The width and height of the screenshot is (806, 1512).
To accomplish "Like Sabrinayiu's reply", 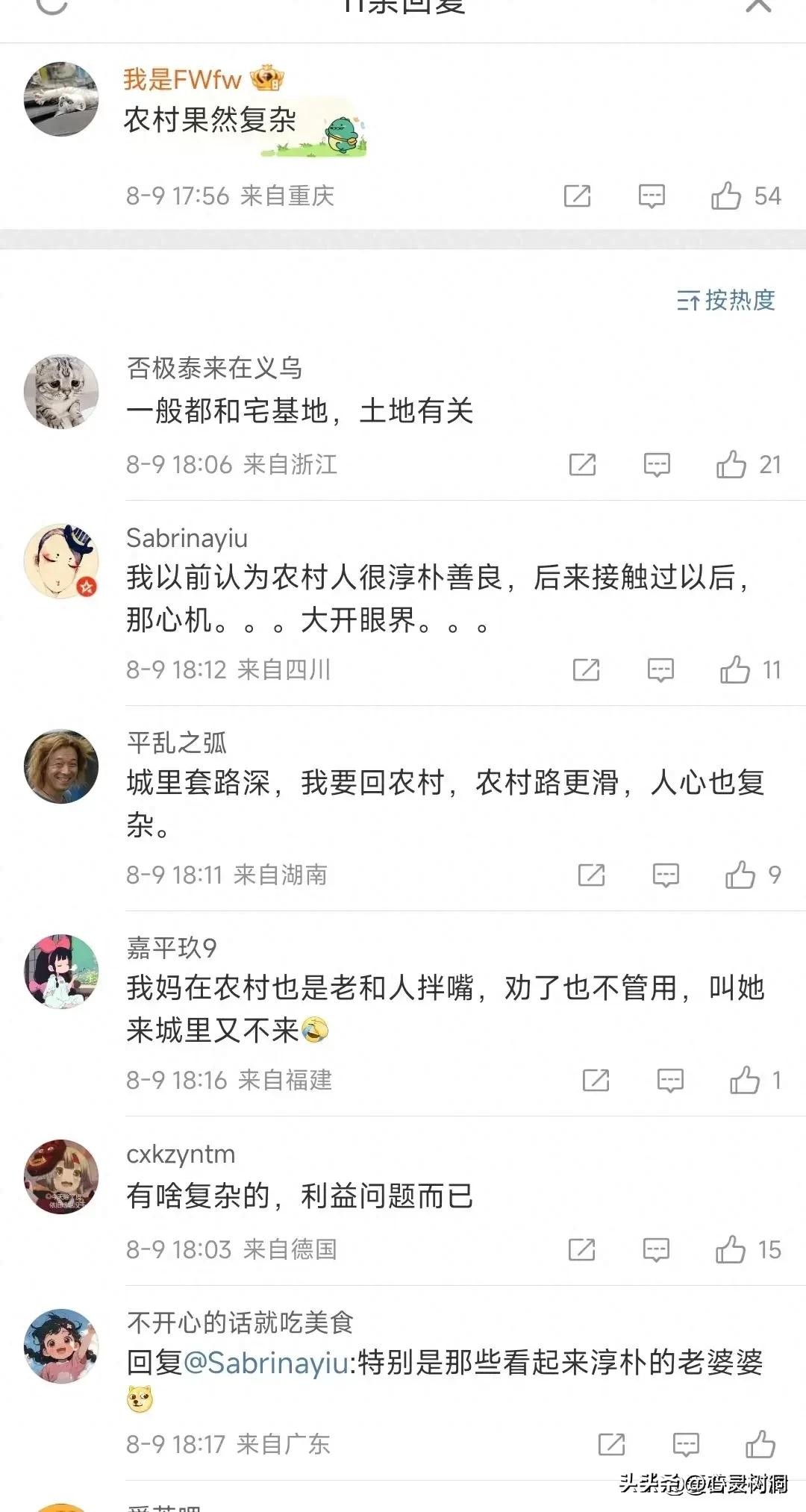I will tap(735, 670).
